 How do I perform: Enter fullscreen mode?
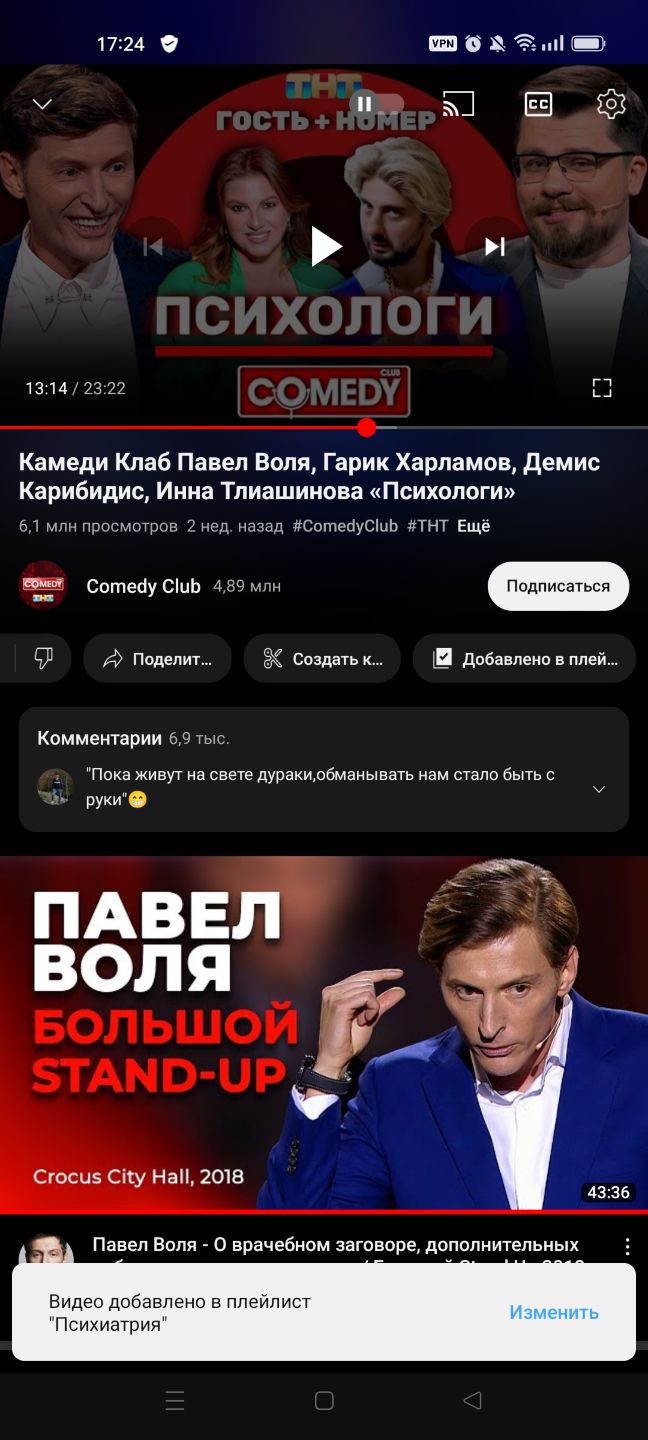(x=601, y=388)
